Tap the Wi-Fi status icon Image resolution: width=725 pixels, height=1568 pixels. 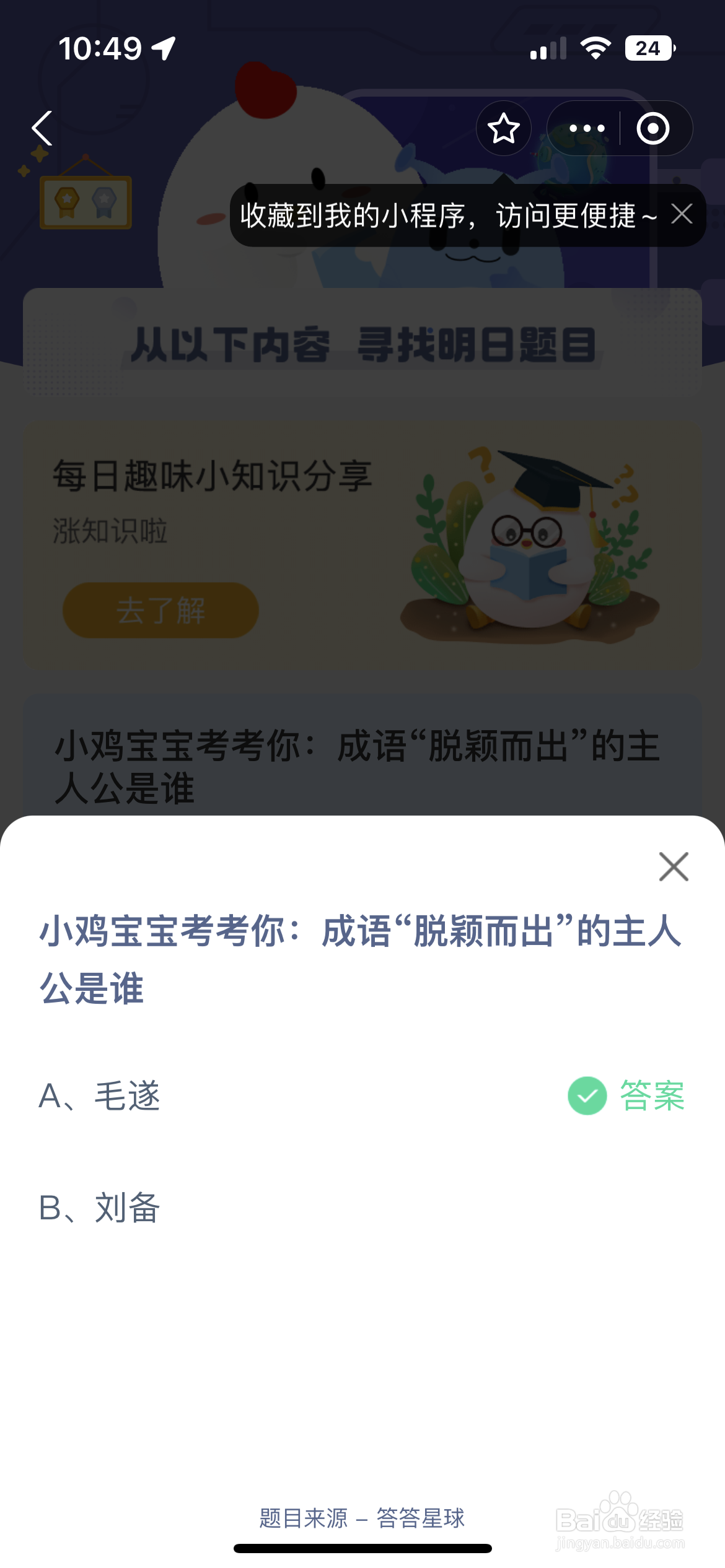[x=595, y=47]
